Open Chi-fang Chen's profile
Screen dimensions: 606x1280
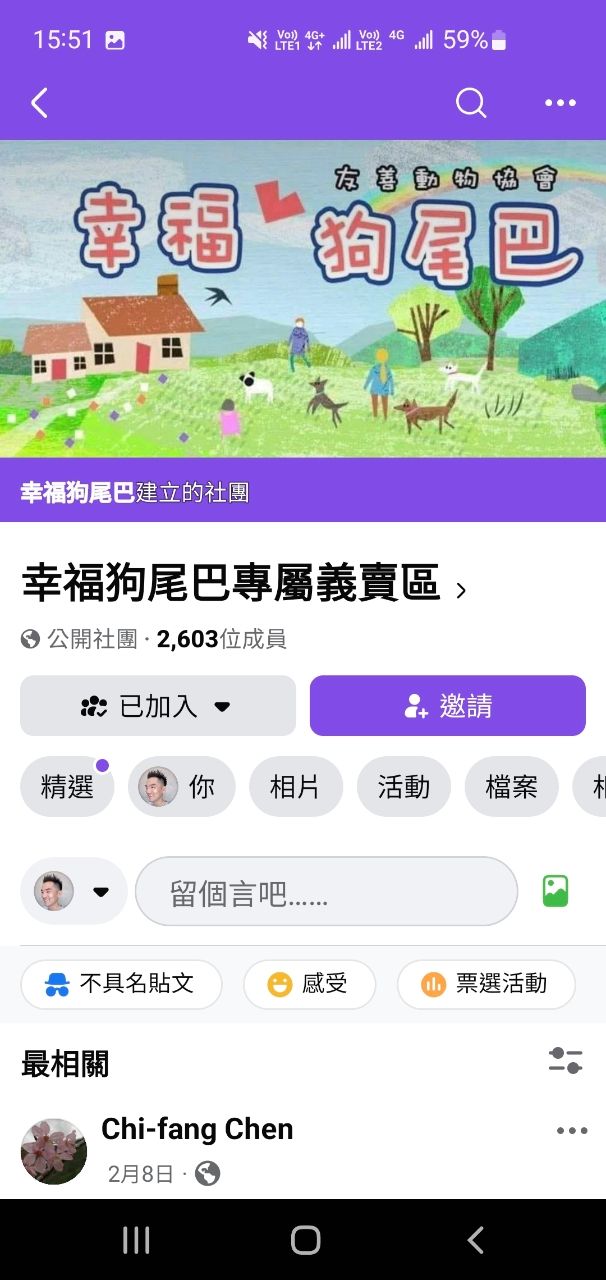(197, 1130)
